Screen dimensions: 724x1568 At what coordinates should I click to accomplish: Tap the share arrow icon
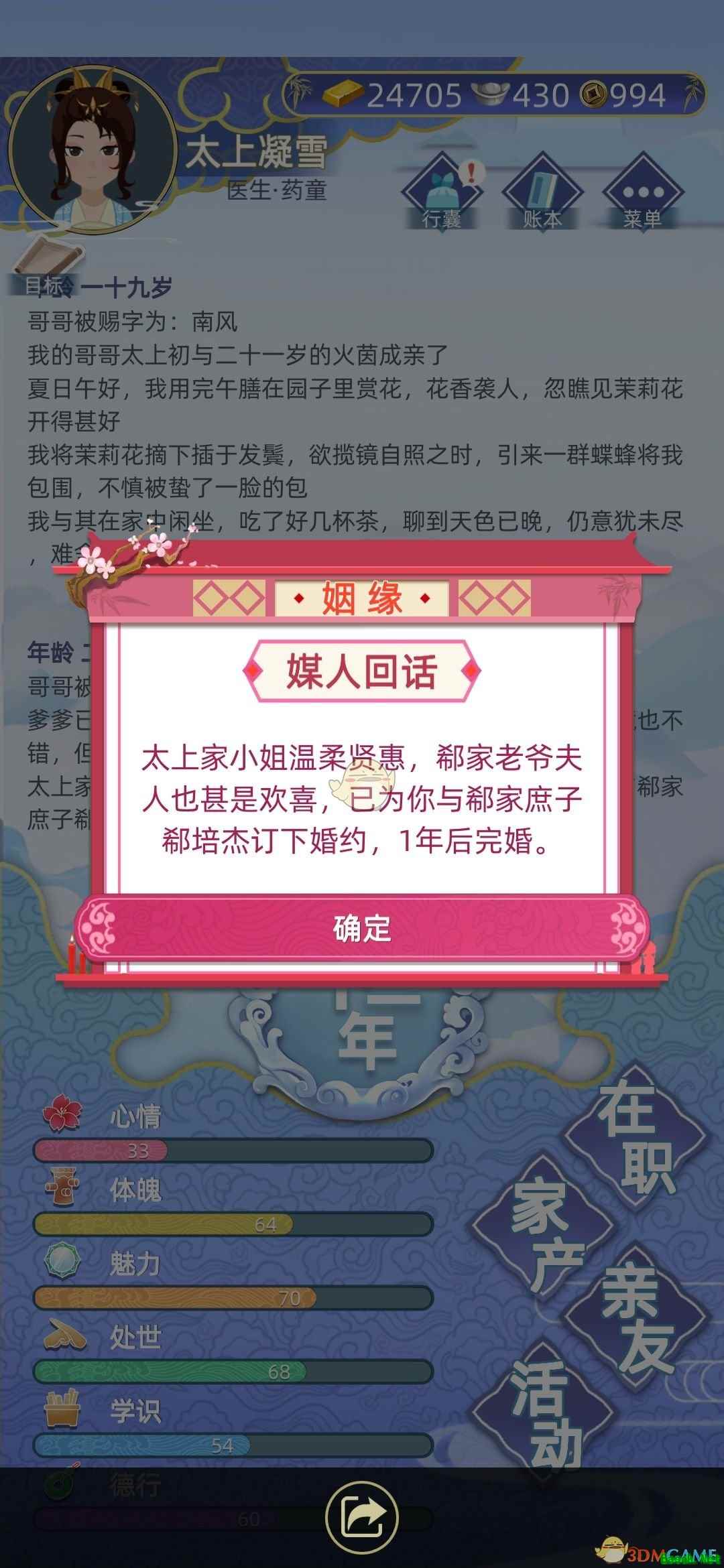(362, 1517)
